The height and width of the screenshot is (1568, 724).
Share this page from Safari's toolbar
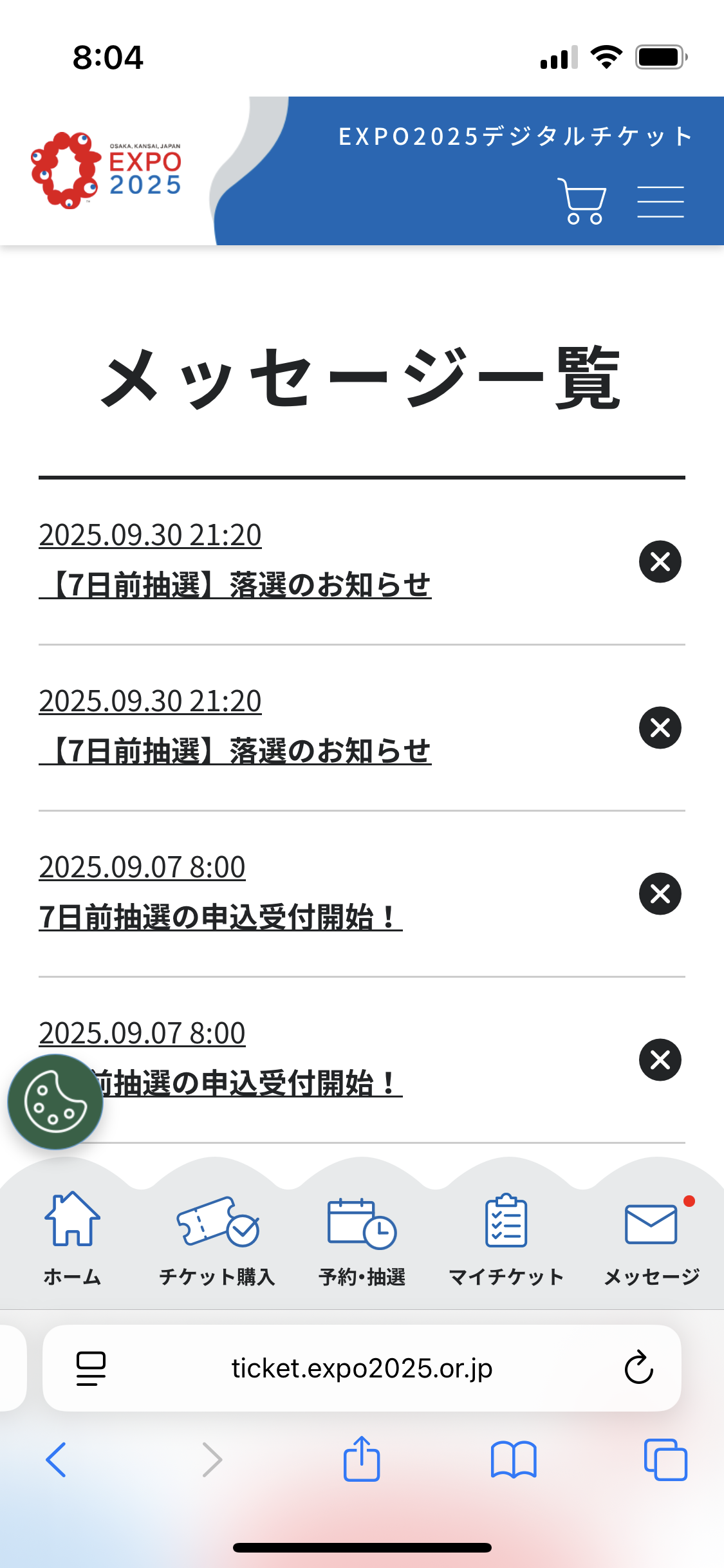pos(362,1459)
